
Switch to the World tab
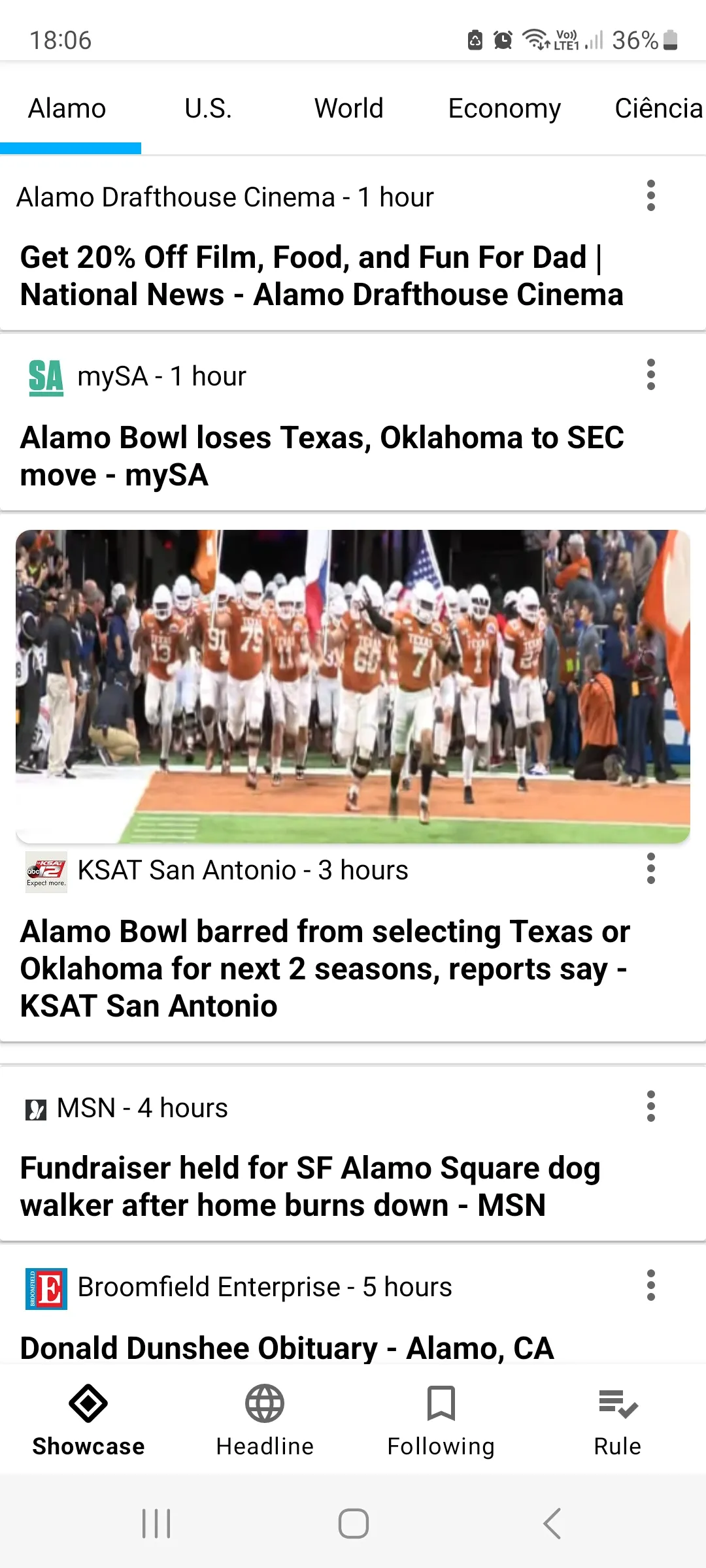pyautogui.click(x=349, y=108)
